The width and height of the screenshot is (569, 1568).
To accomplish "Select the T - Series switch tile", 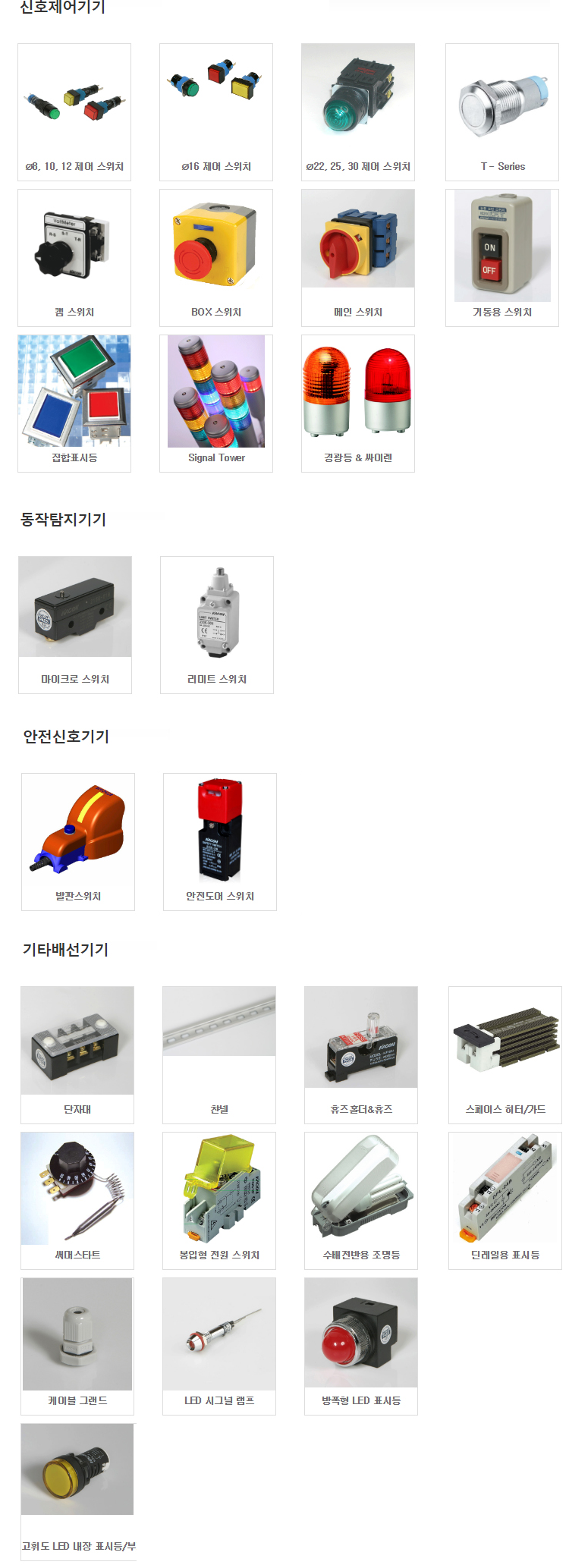I will [x=502, y=112].
